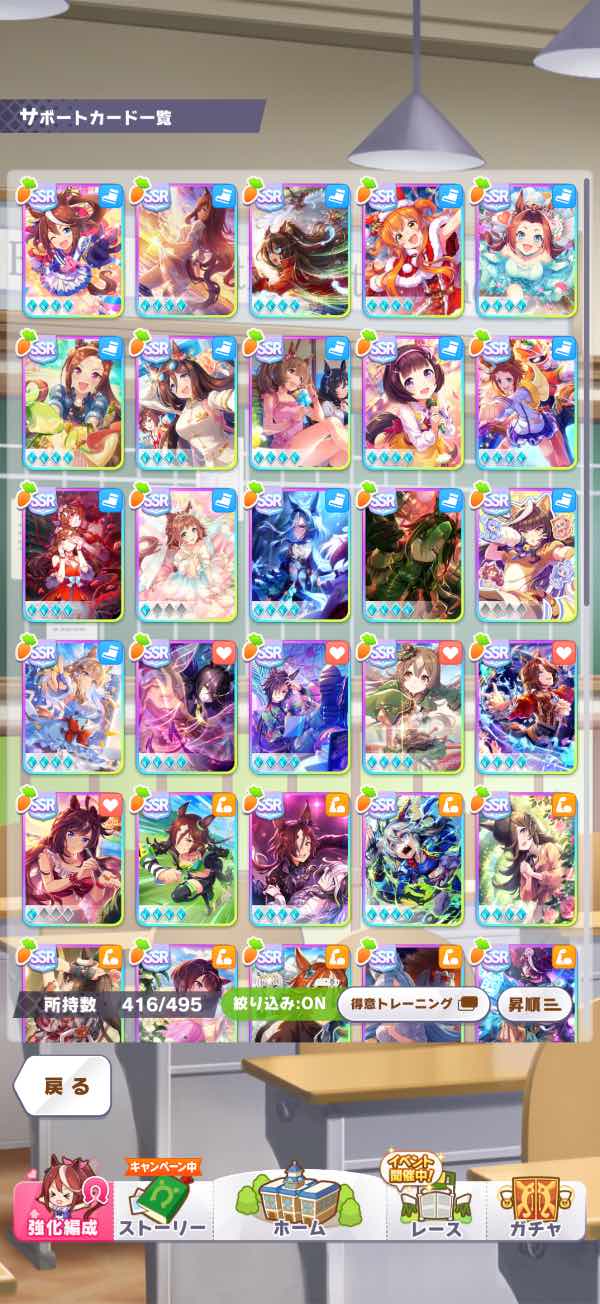This screenshot has height=1304, width=600.
Task: Change the 得意トレーニング sort criterion
Action: (413, 1003)
